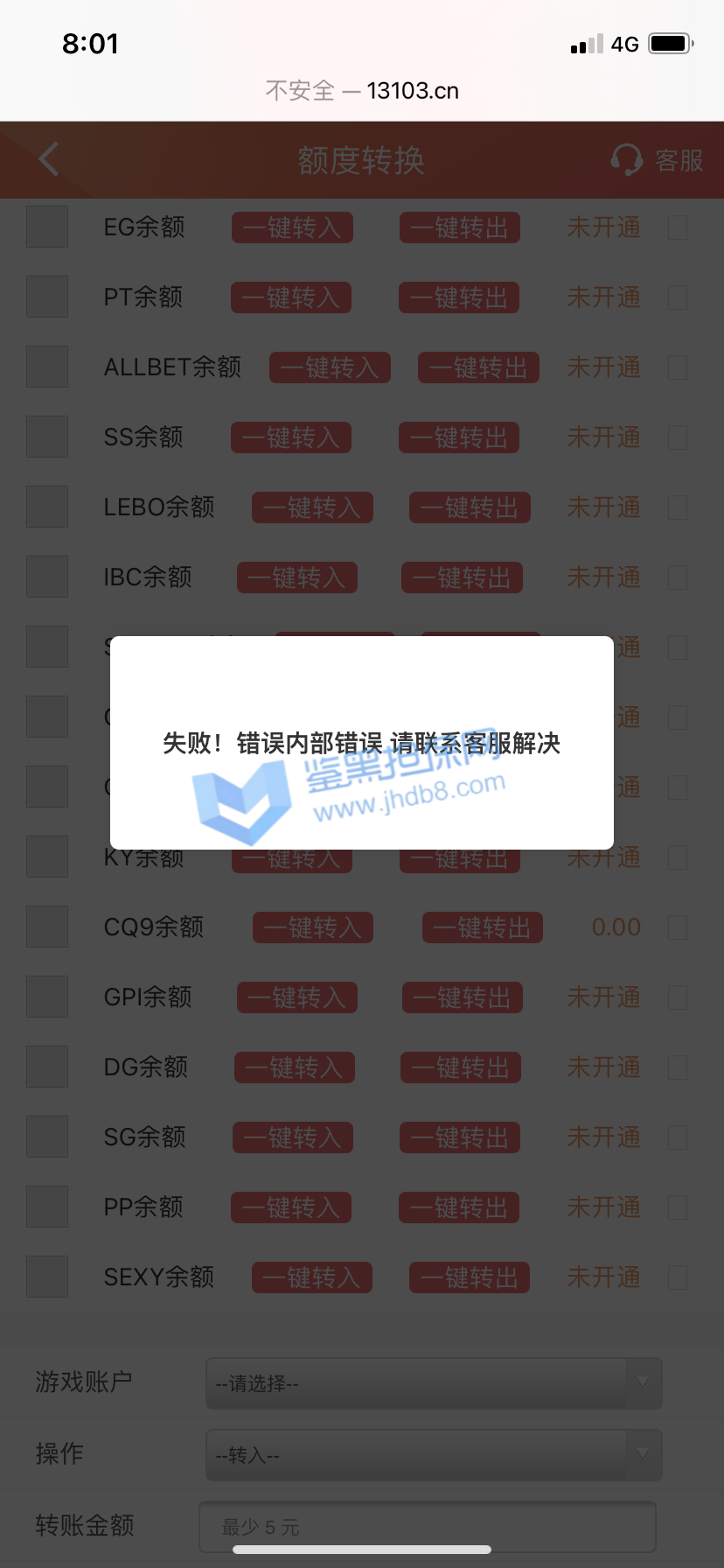Viewport: 724px width, 1568px height.
Task: Tap 一键转出 for EG余额
Action: (x=460, y=227)
